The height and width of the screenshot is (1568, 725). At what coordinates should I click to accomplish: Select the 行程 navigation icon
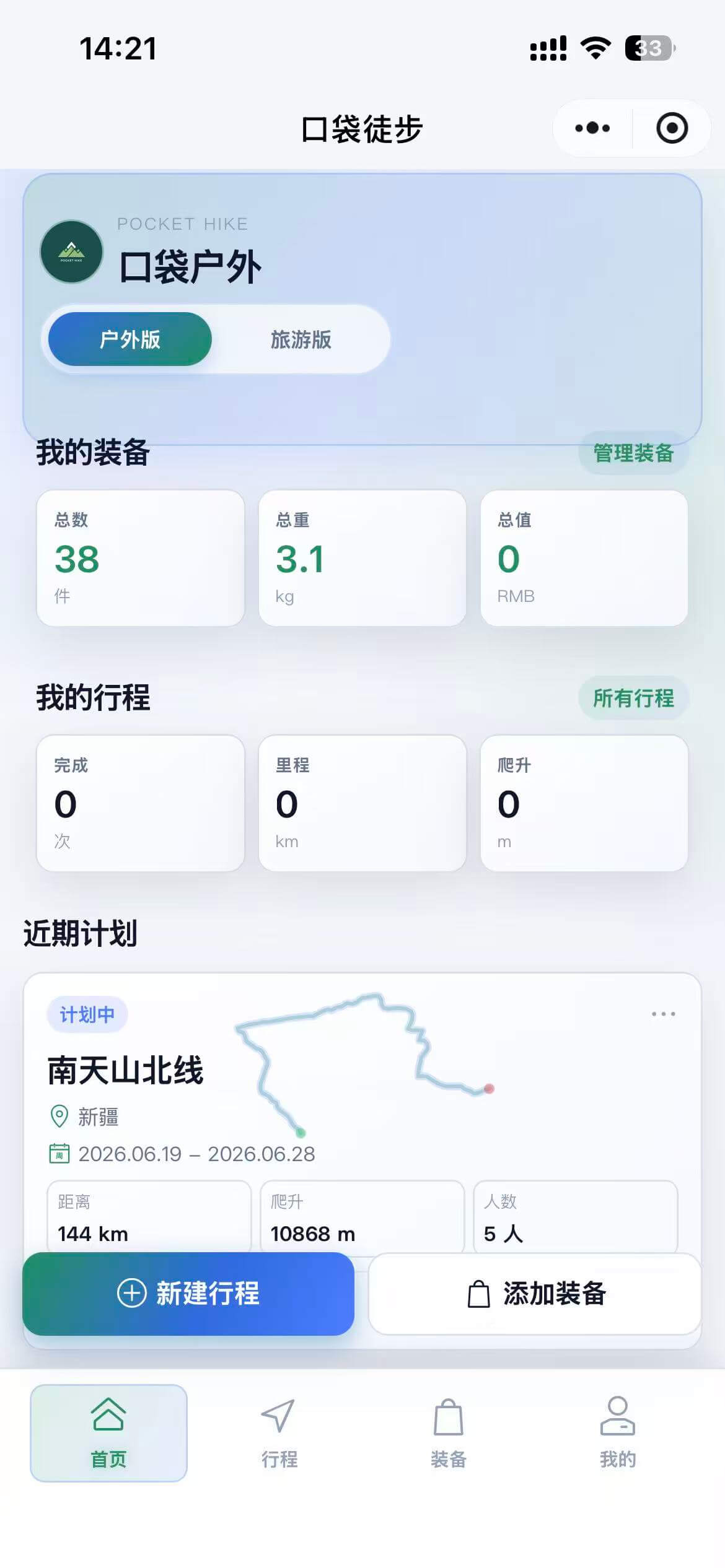[x=278, y=1418]
